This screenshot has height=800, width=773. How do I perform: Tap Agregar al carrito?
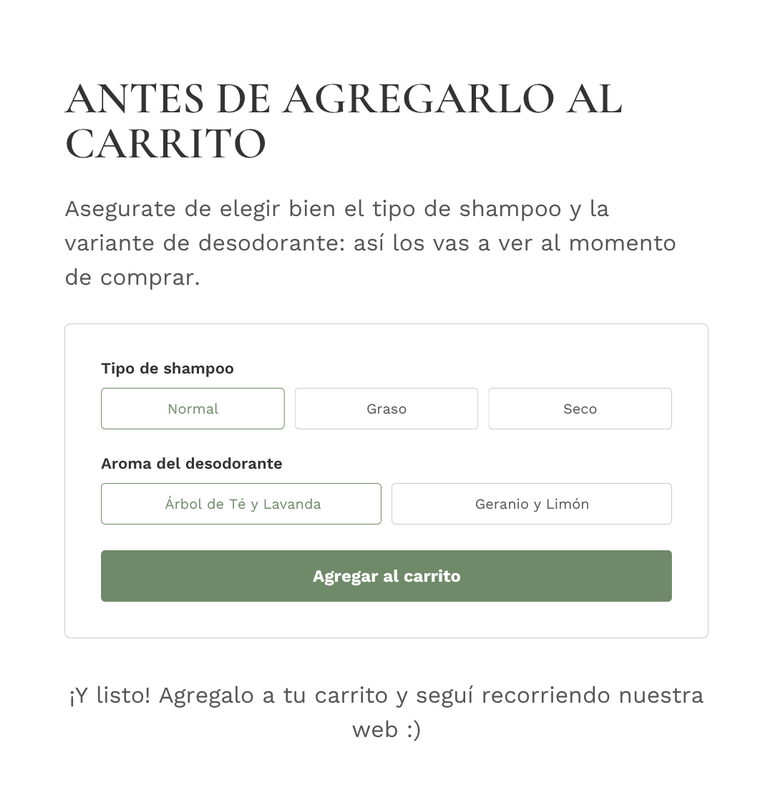click(x=386, y=576)
